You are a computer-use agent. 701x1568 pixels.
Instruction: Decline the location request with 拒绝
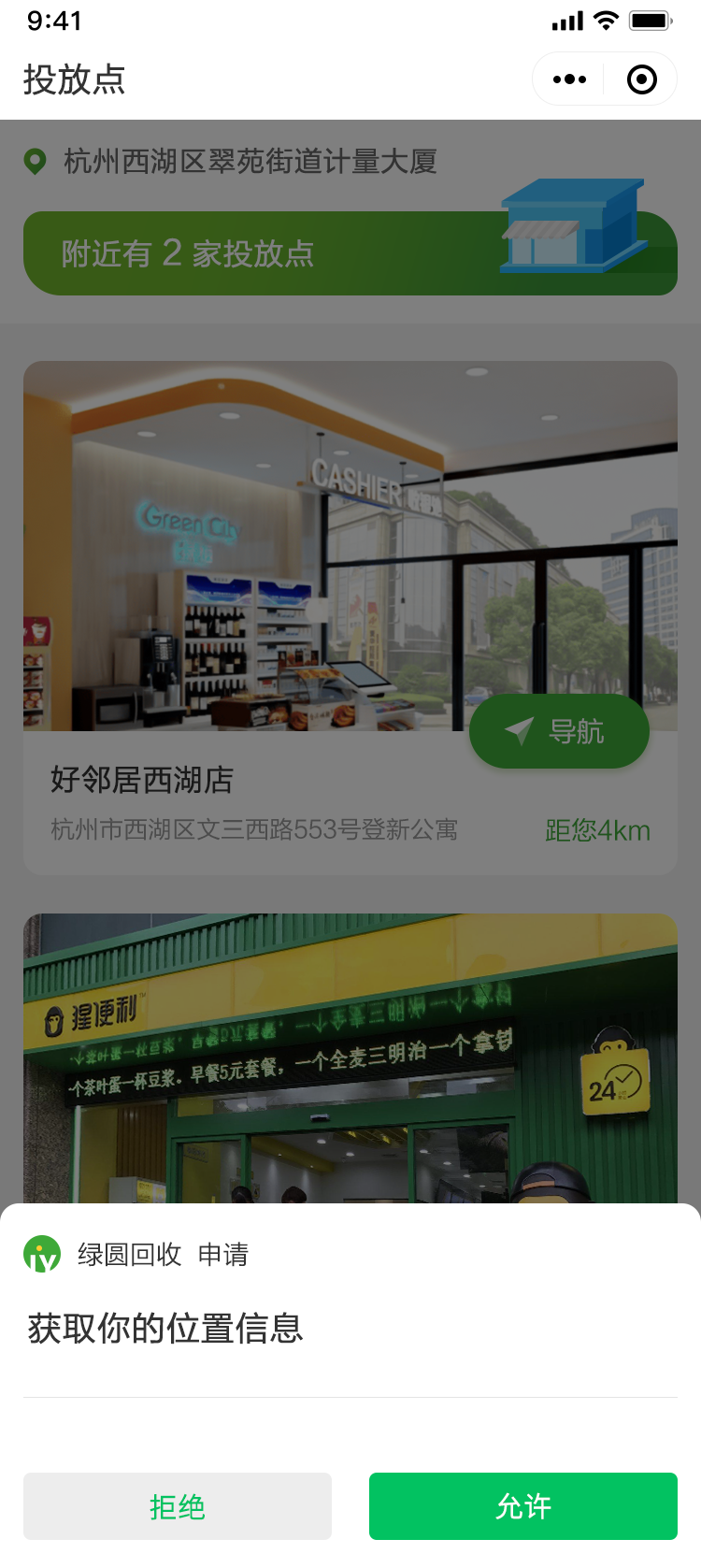click(x=178, y=1506)
